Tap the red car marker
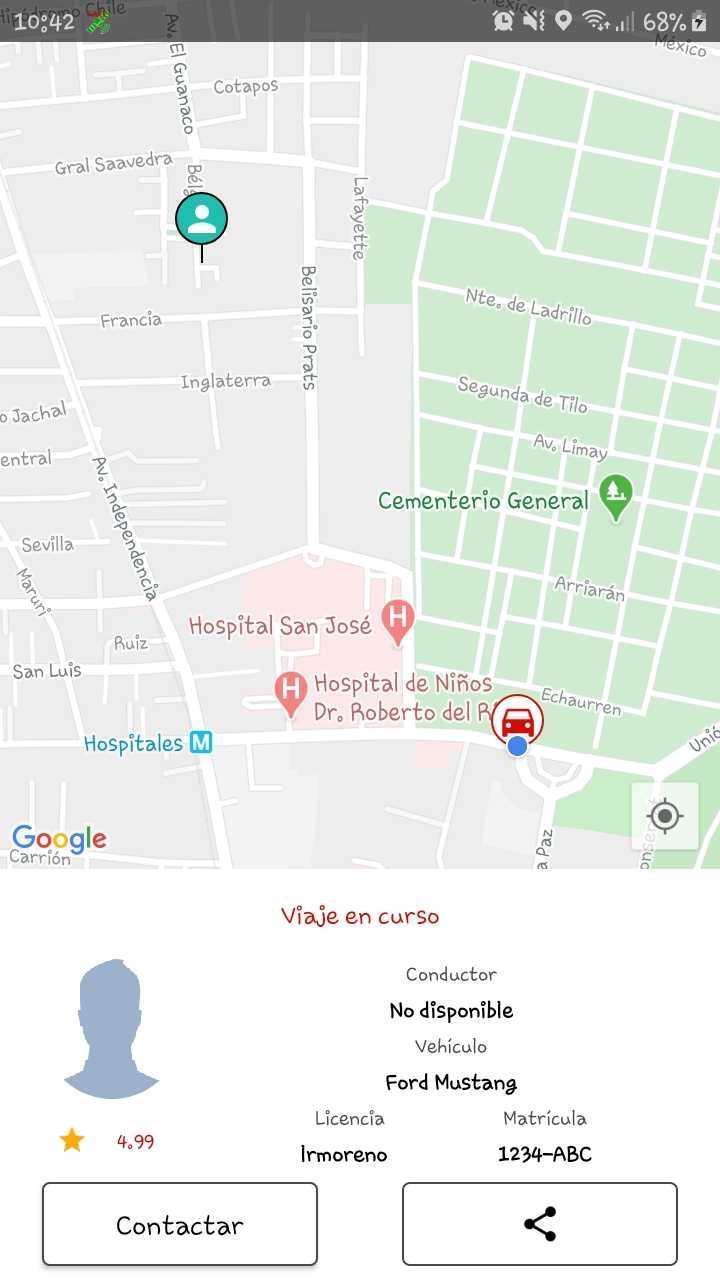This screenshot has width=720, height=1280. 517,720
